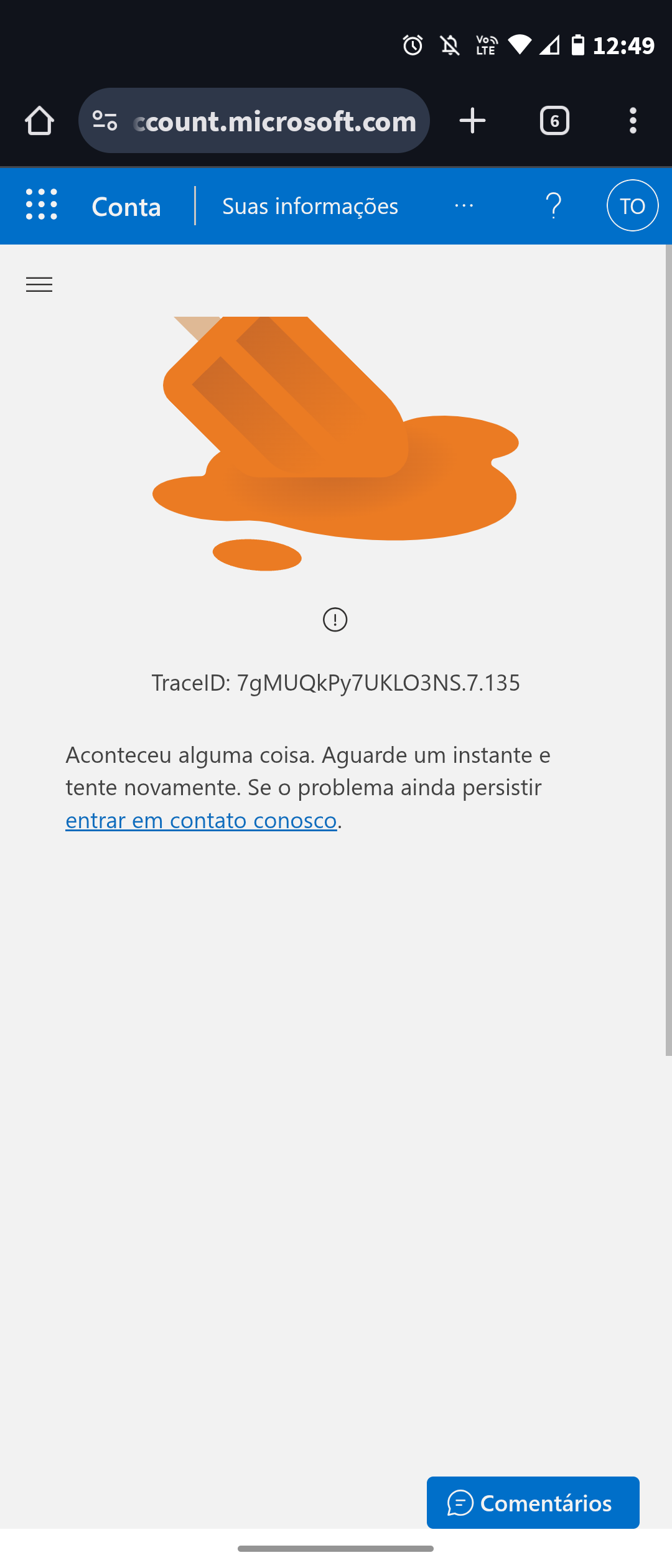Viewport: 672px width, 1568px height.
Task: Open the help question mark
Action: 553,205
